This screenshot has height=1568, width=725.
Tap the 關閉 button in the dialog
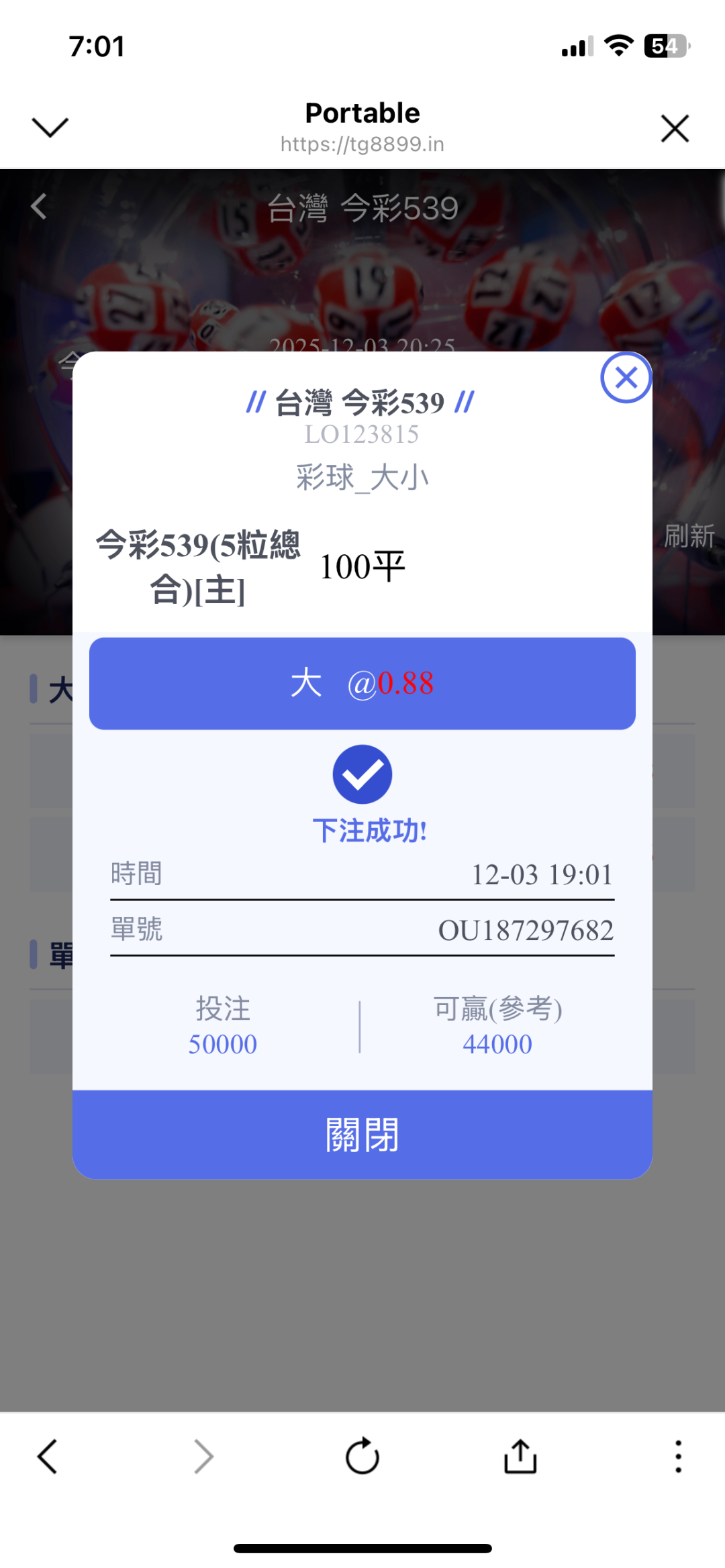362,1134
